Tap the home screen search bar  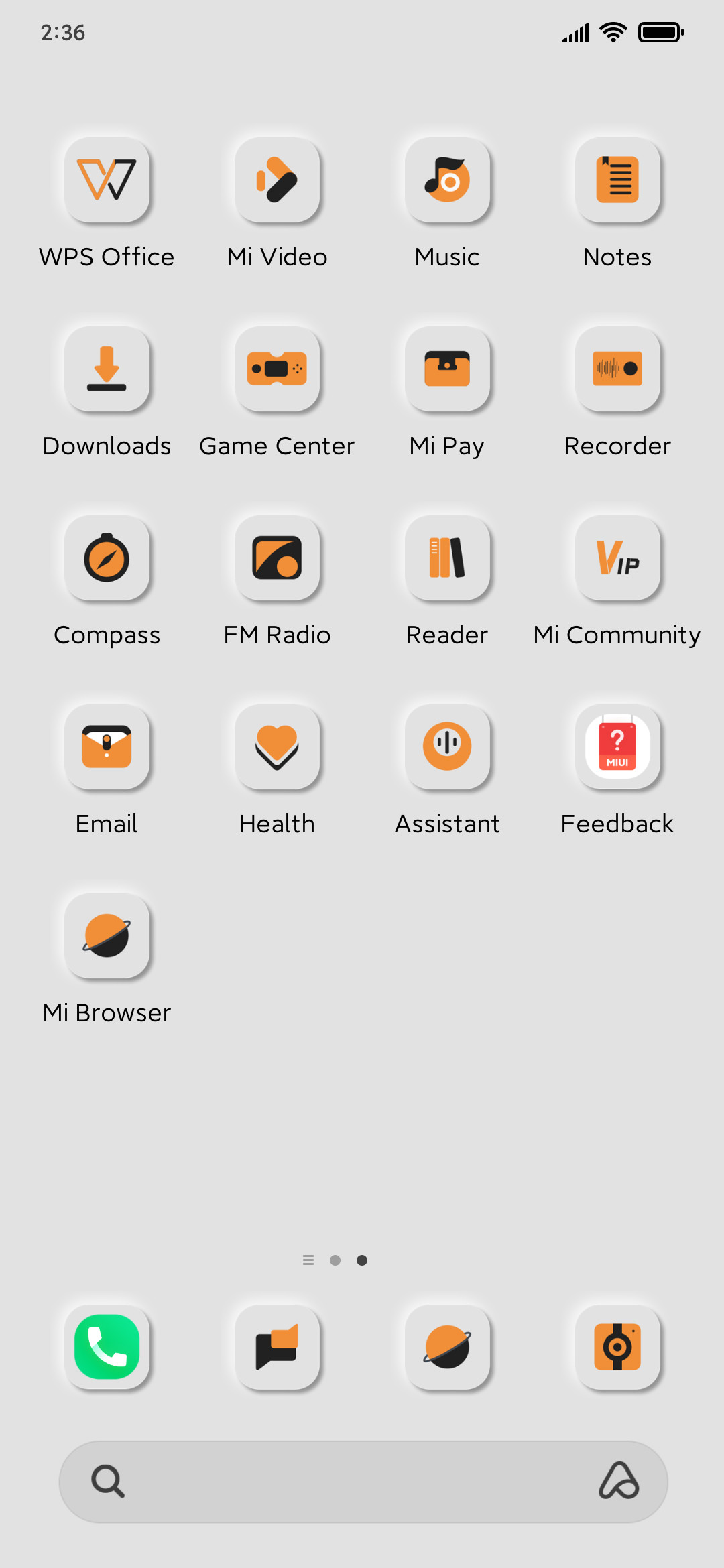tap(363, 1482)
